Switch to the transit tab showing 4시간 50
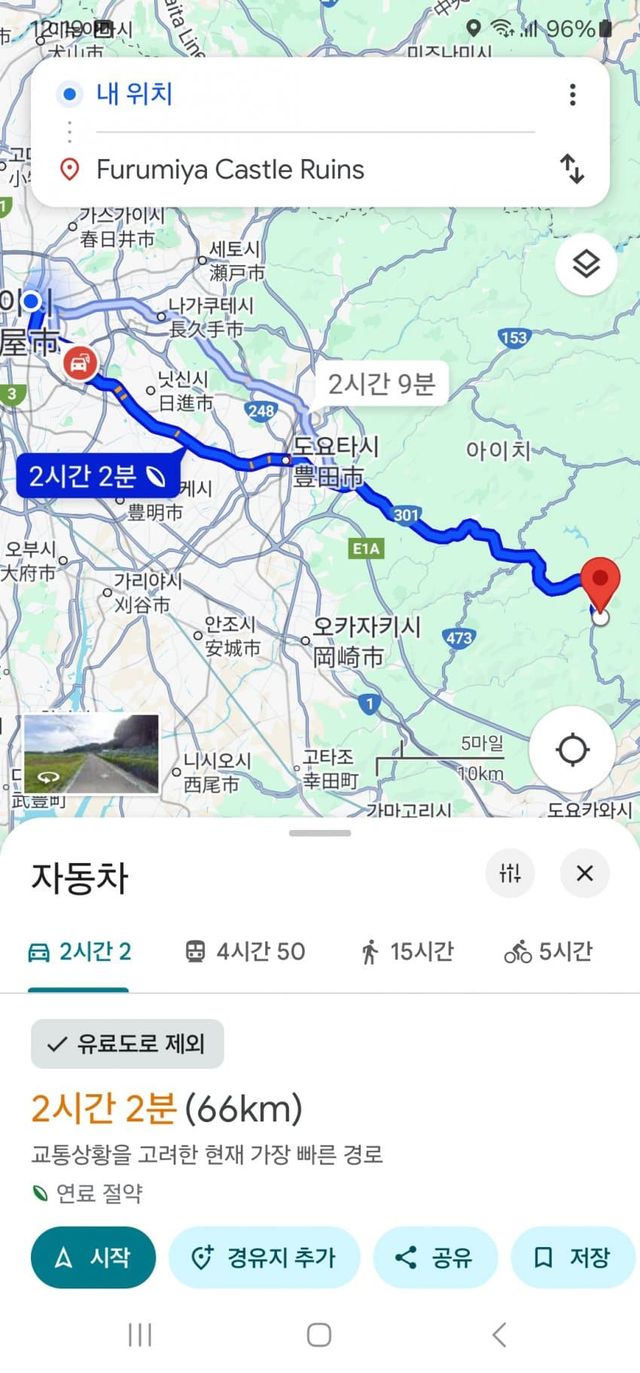 point(245,952)
